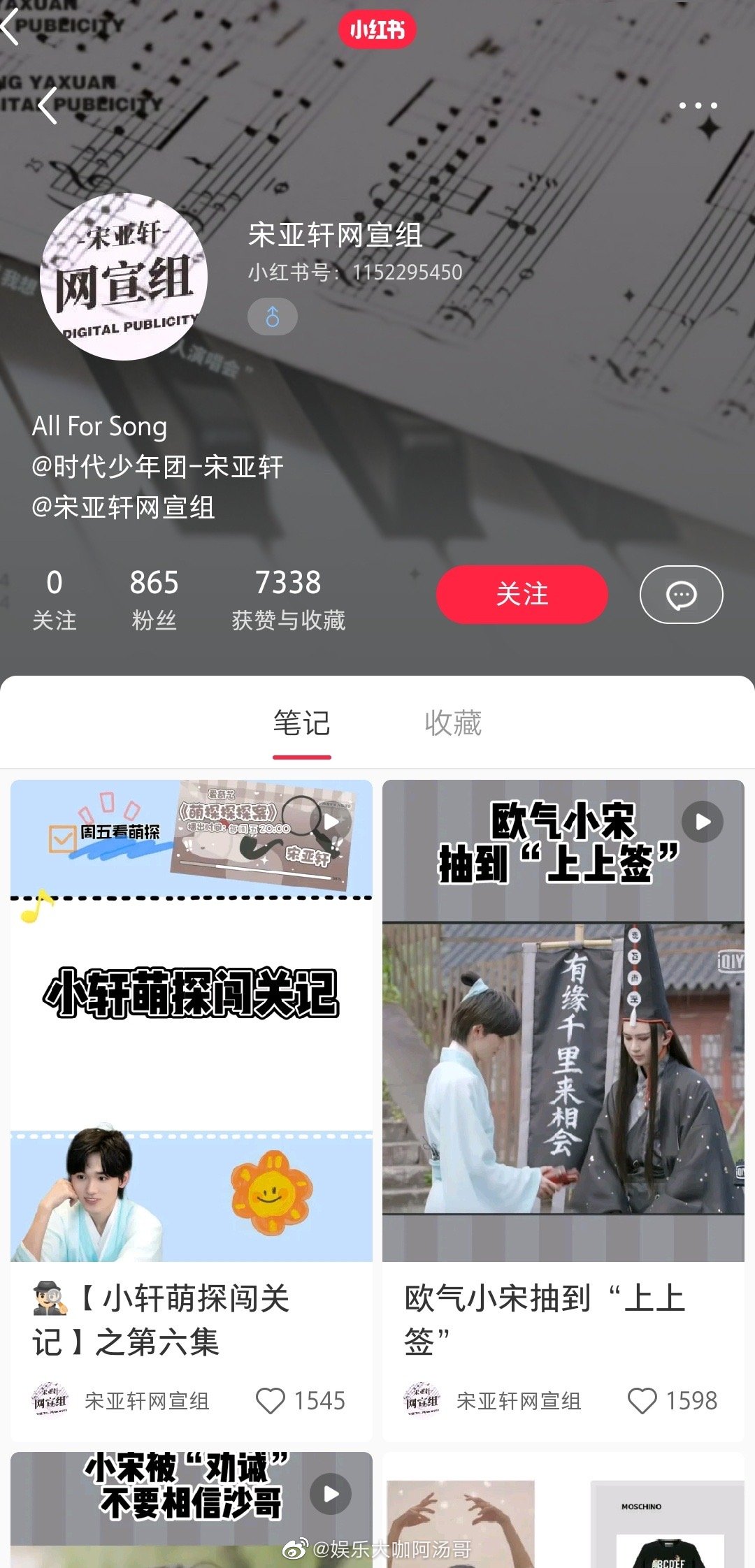Viewport: 755px width, 1568px height.
Task: Go back from the profile page
Action: coord(48,107)
